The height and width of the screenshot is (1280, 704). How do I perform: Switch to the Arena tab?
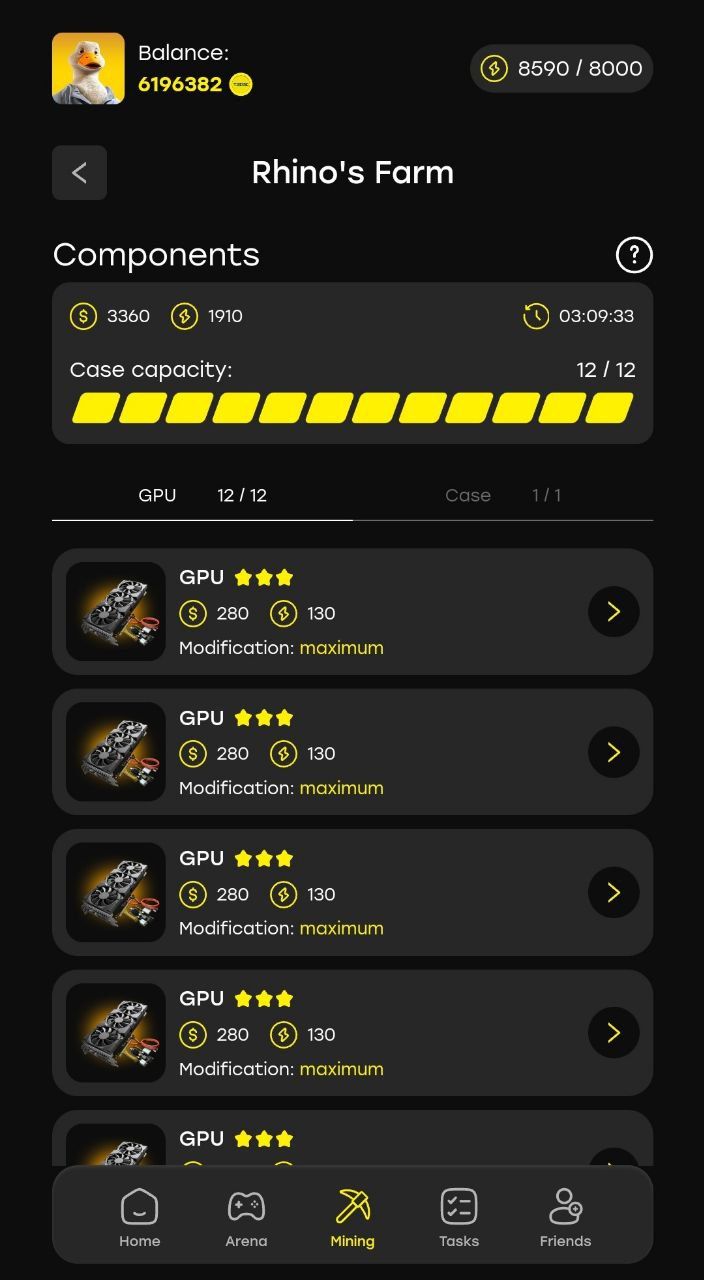pos(246,1217)
